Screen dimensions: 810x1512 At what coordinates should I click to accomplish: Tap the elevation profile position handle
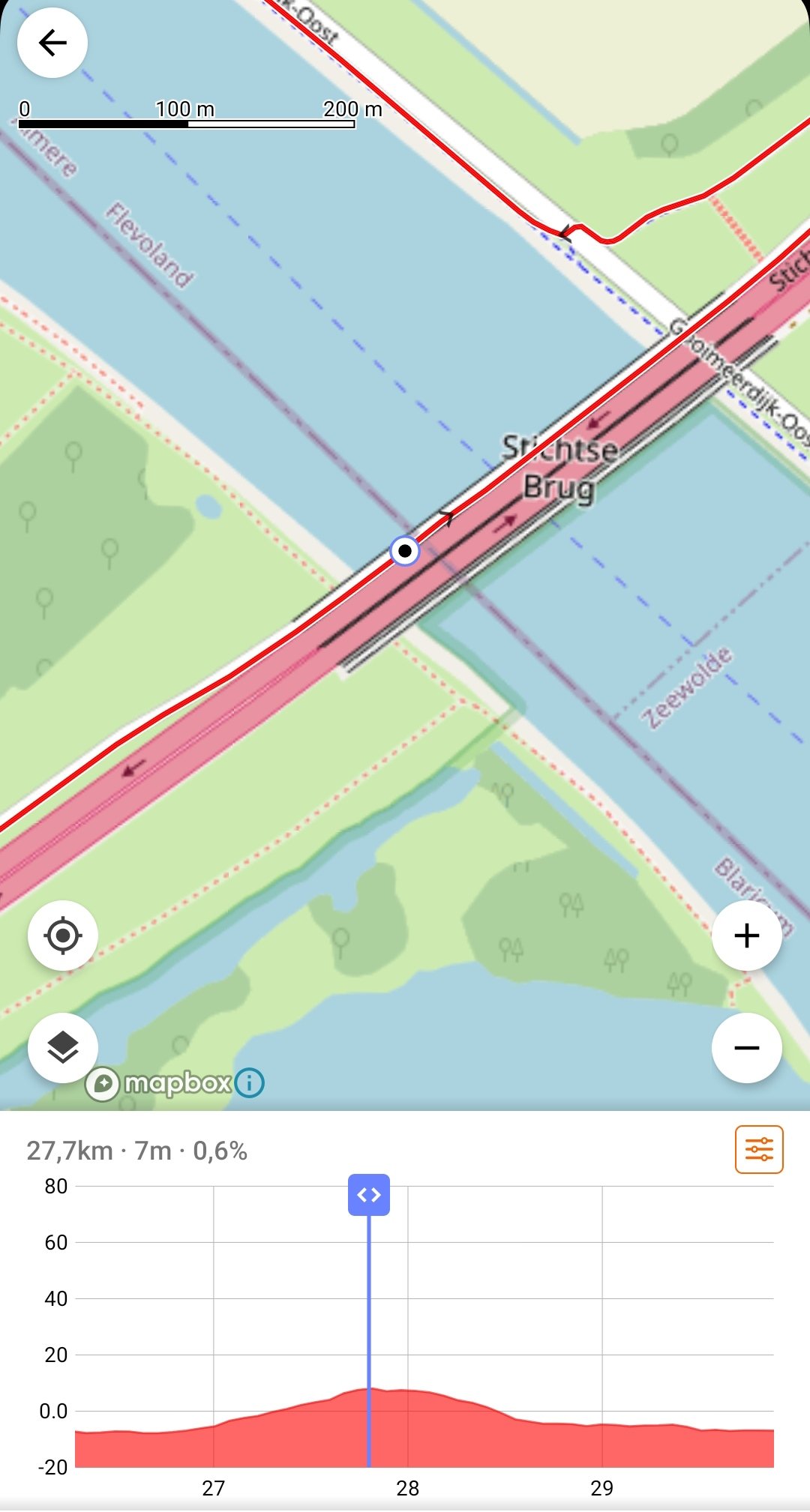click(x=369, y=1195)
